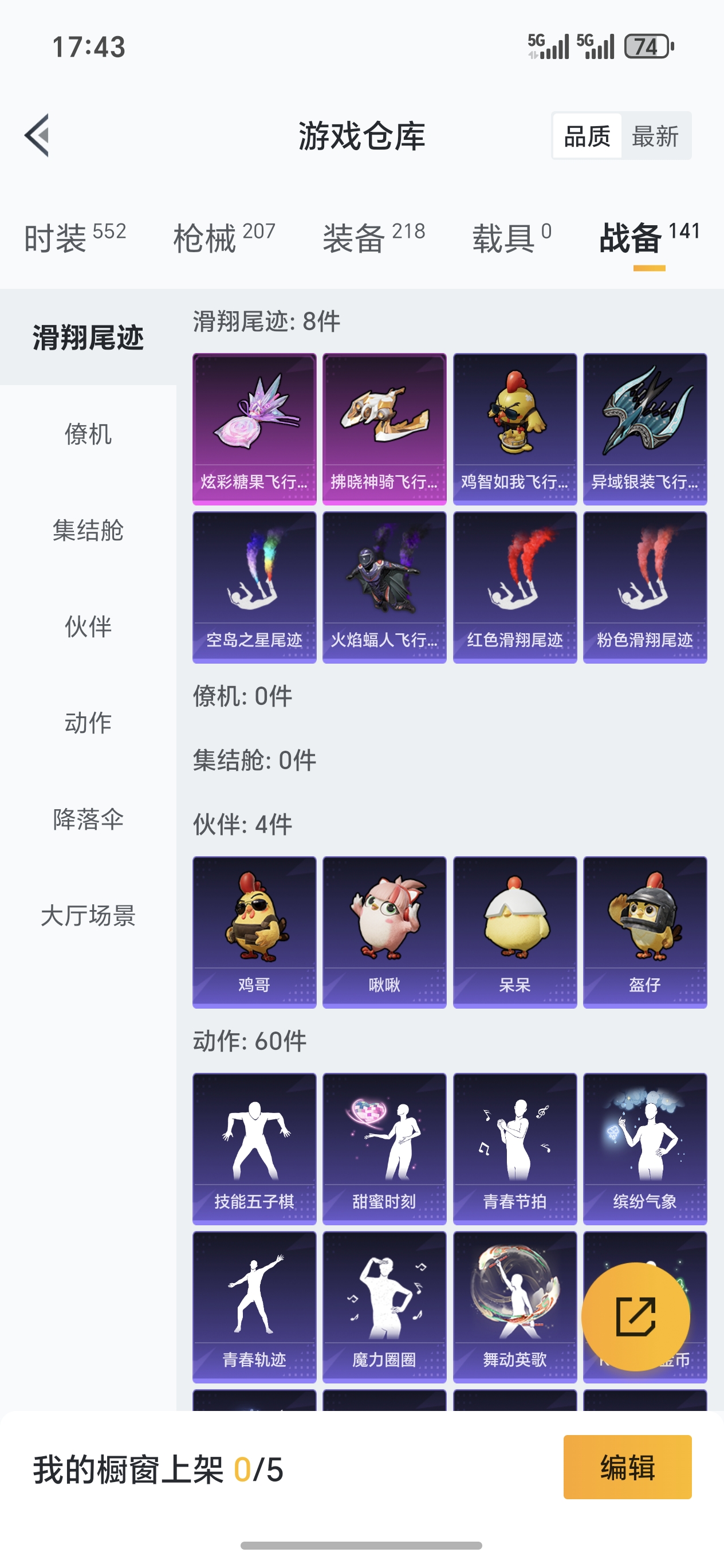
Task: Open the 鸡哥 companion card
Action: click(x=254, y=932)
